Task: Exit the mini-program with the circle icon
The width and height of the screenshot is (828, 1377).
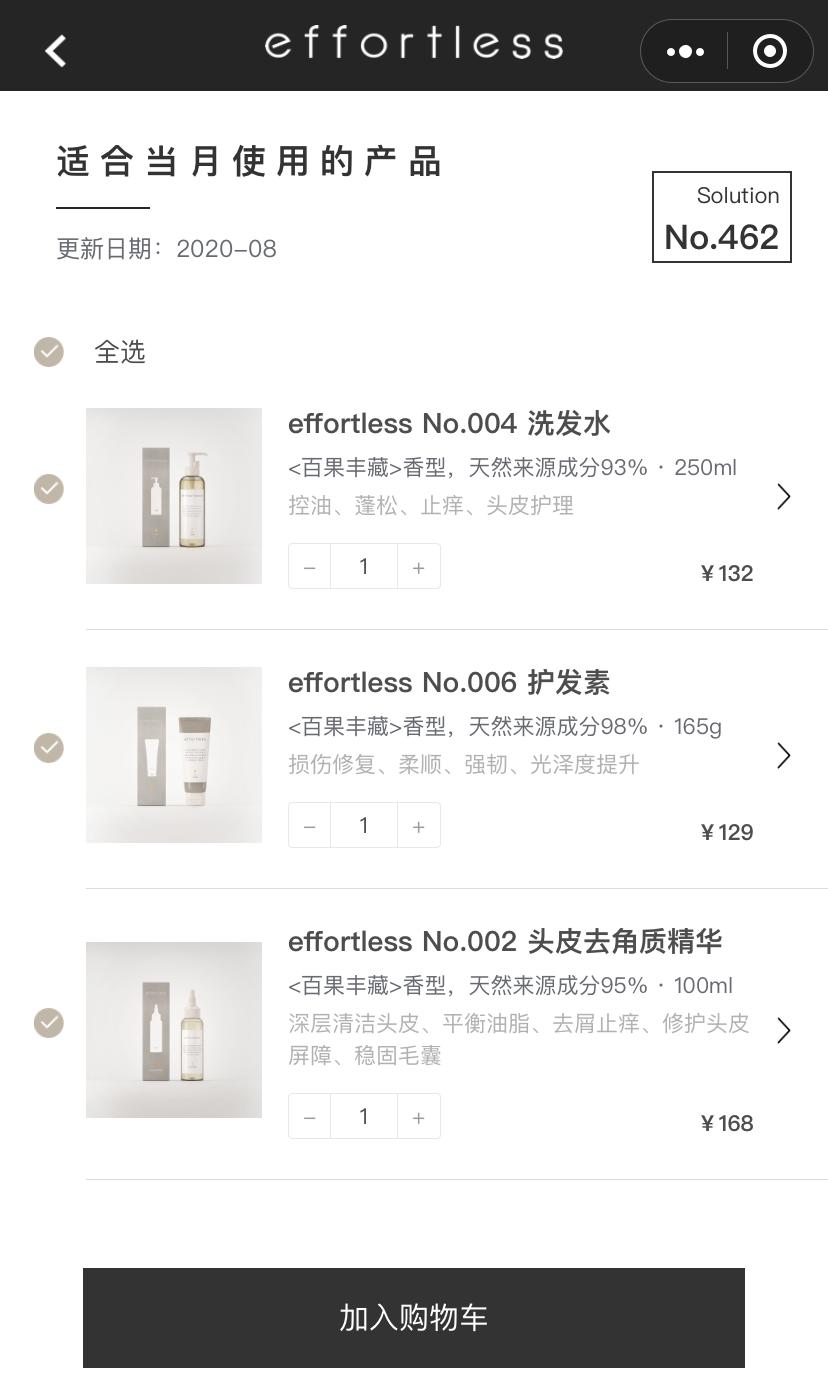Action: coord(768,51)
